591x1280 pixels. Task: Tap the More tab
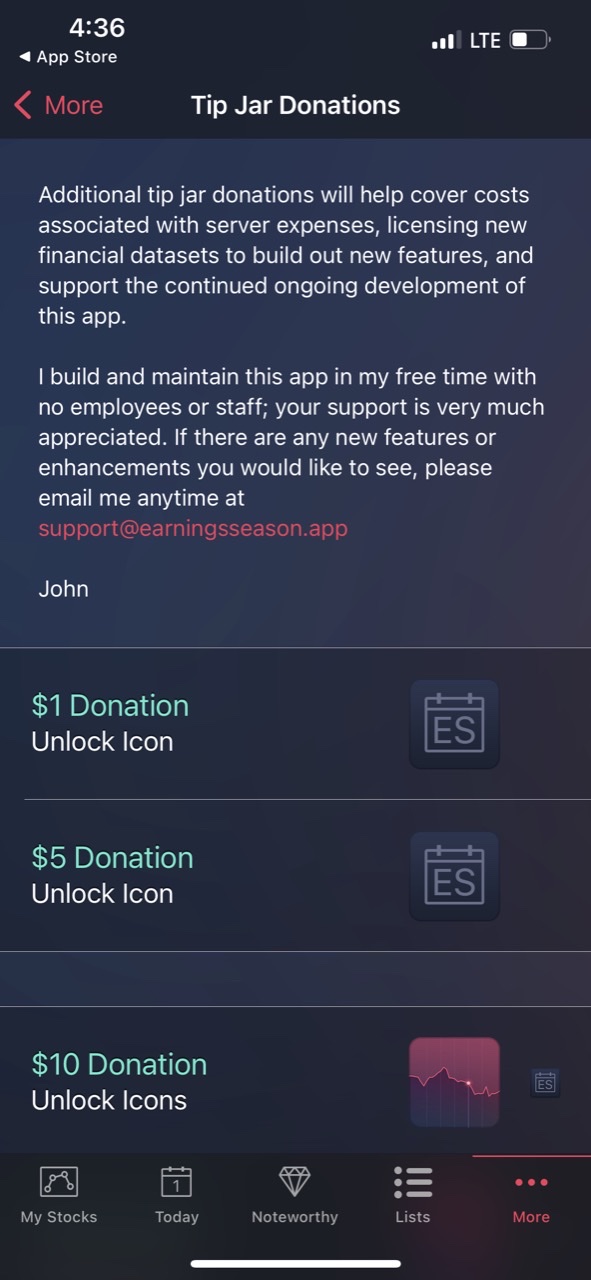531,1195
